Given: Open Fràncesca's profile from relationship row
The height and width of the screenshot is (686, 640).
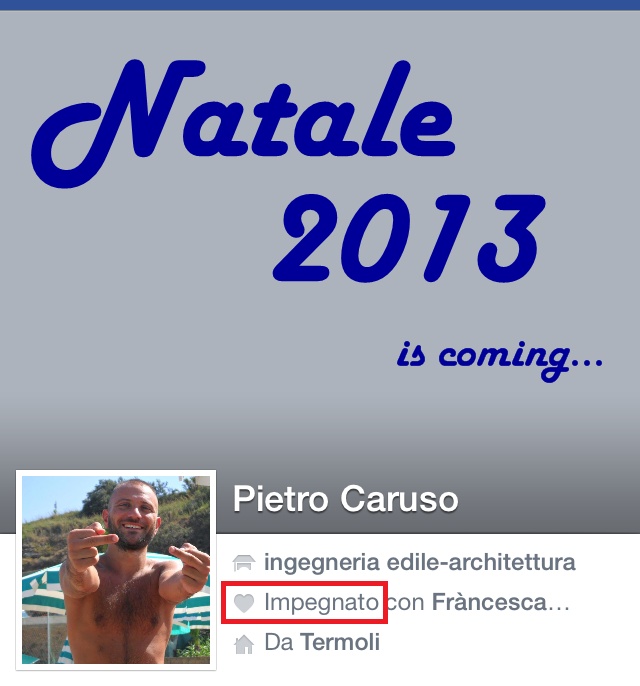Looking at the screenshot, I should (x=495, y=603).
